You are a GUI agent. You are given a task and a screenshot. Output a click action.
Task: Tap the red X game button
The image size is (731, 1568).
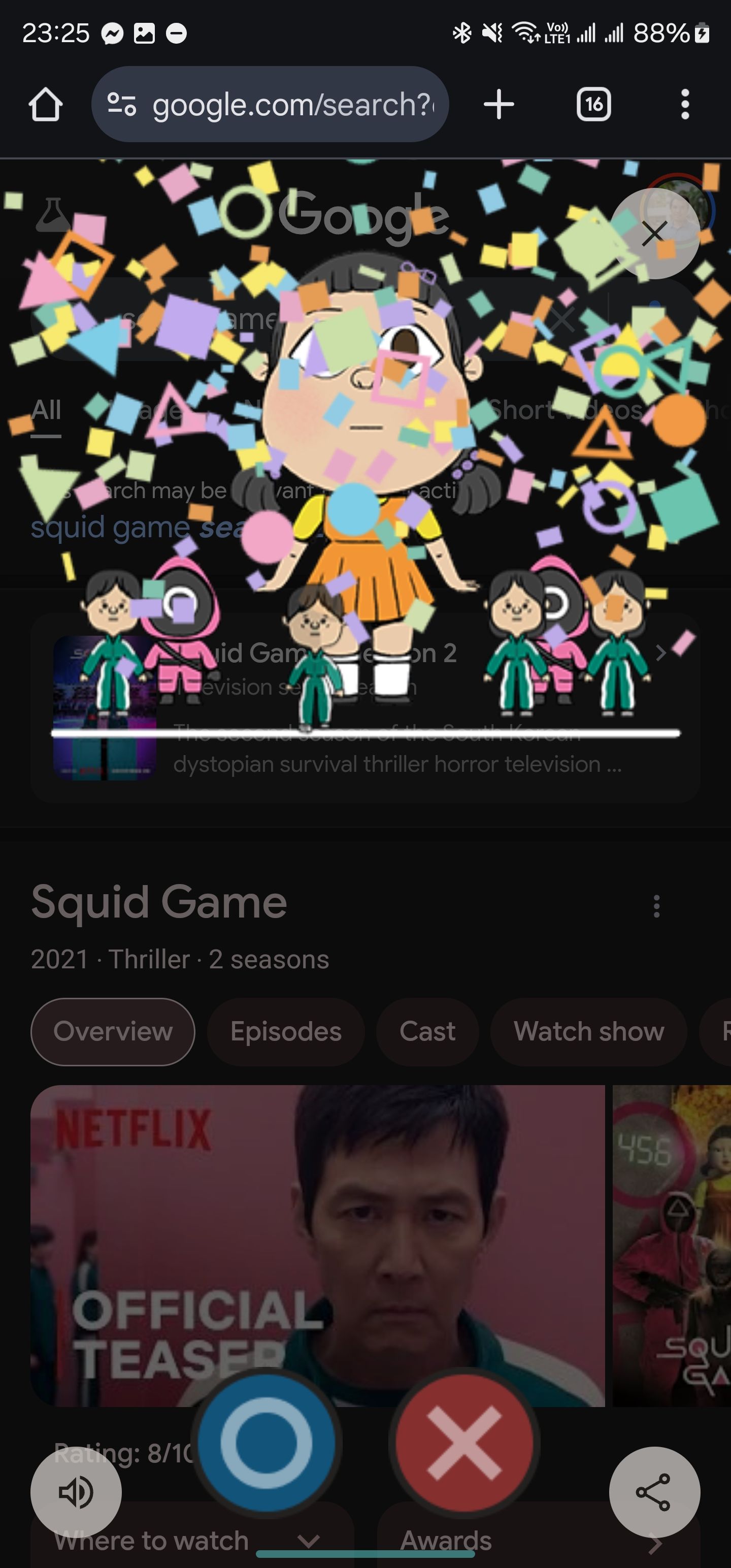click(x=464, y=1443)
